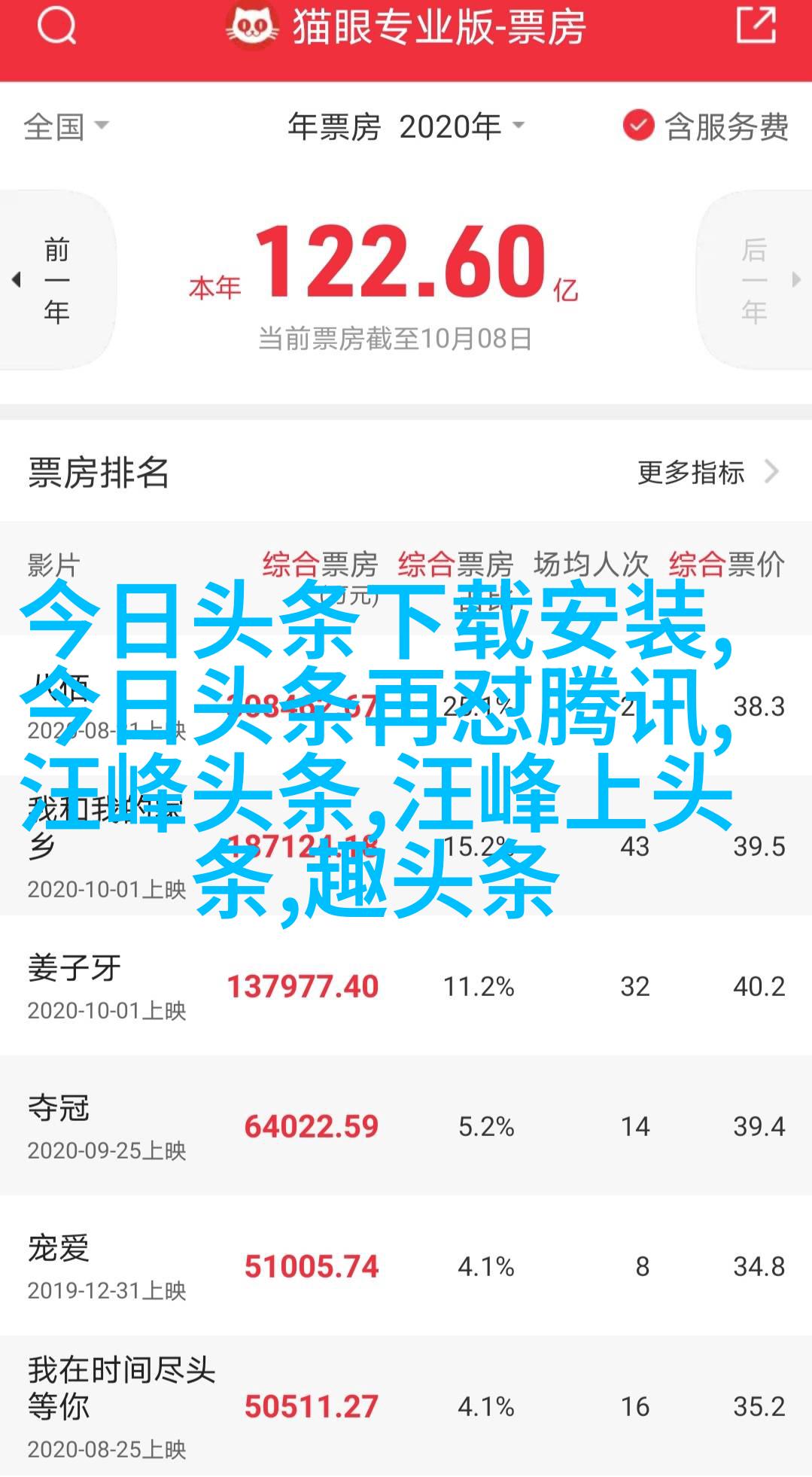Open the 我在时间尽头等你 movie row
The image size is (812, 1477).
(406, 1405)
